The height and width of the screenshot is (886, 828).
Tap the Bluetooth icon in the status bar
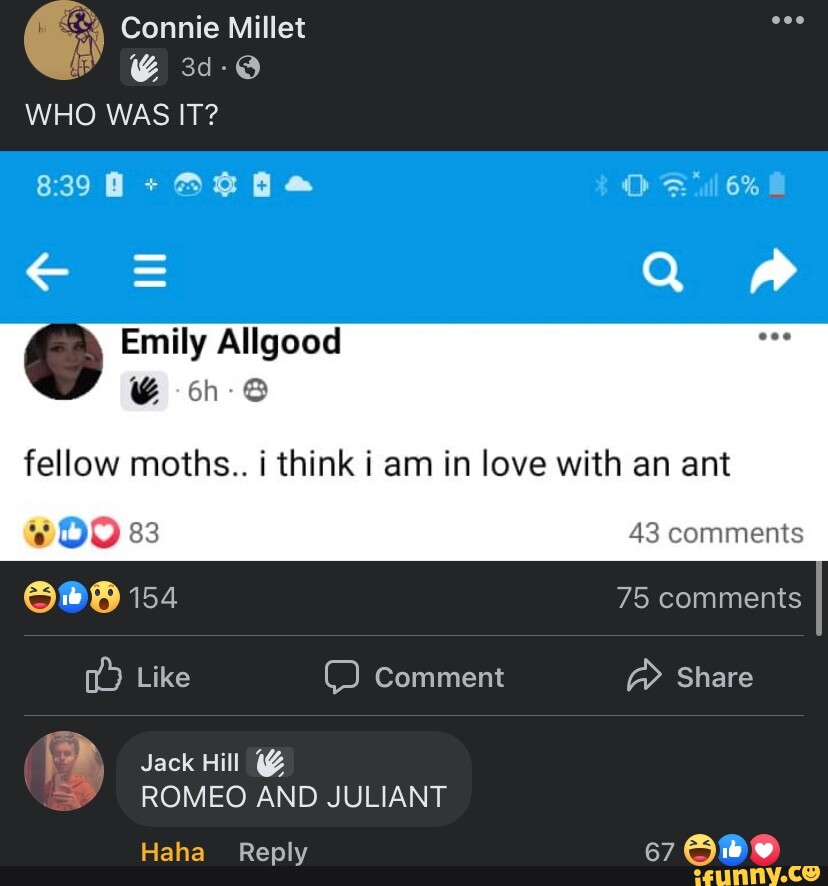pos(603,187)
